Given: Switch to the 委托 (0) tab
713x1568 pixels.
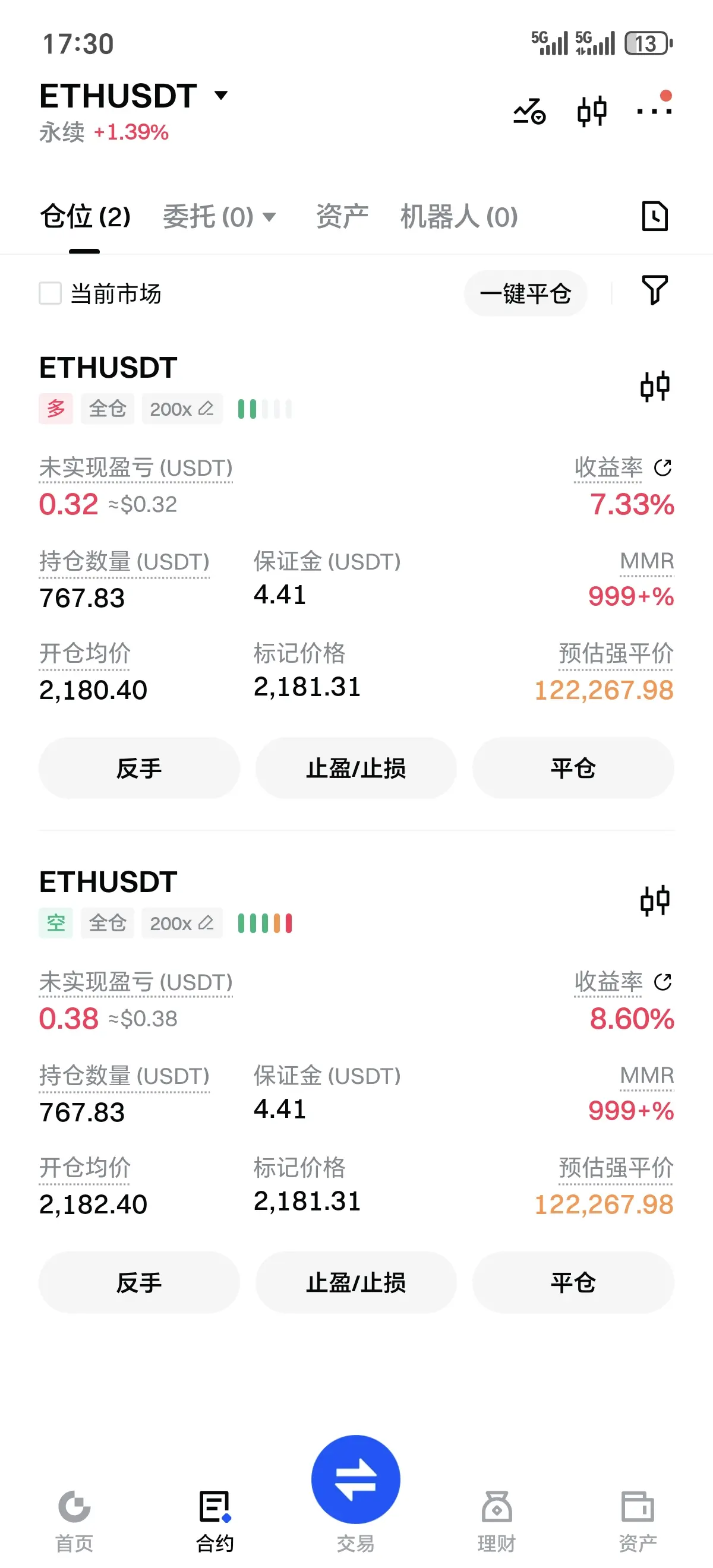Looking at the screenshot, I should tap(218, 217).
